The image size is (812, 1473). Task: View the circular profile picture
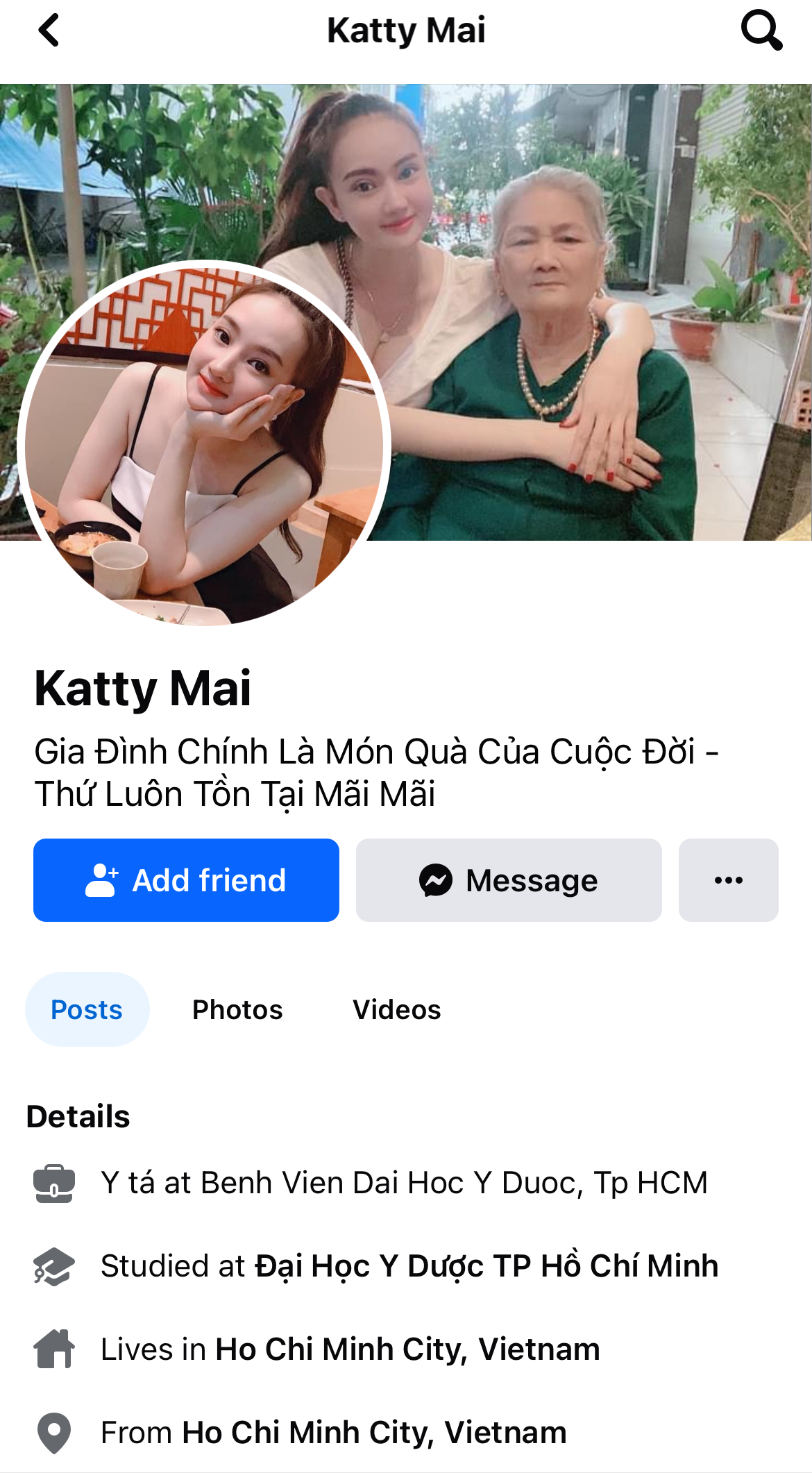click(204, 444)
